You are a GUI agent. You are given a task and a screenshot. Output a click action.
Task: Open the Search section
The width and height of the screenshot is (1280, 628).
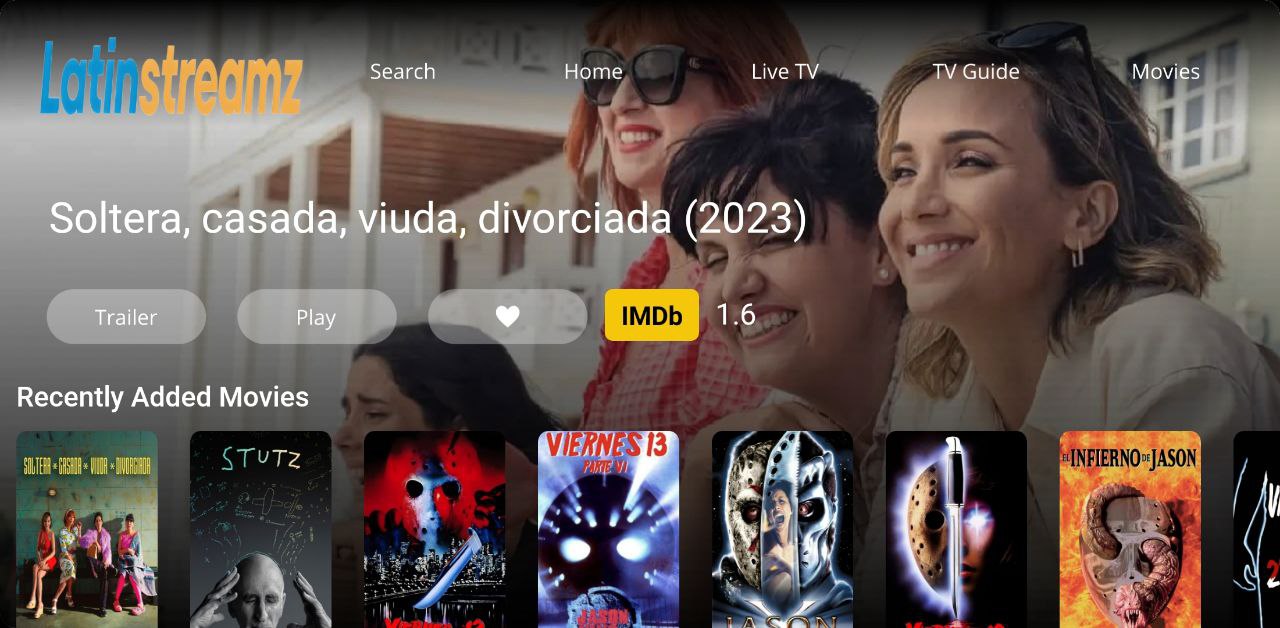click(x=402, y=72)
